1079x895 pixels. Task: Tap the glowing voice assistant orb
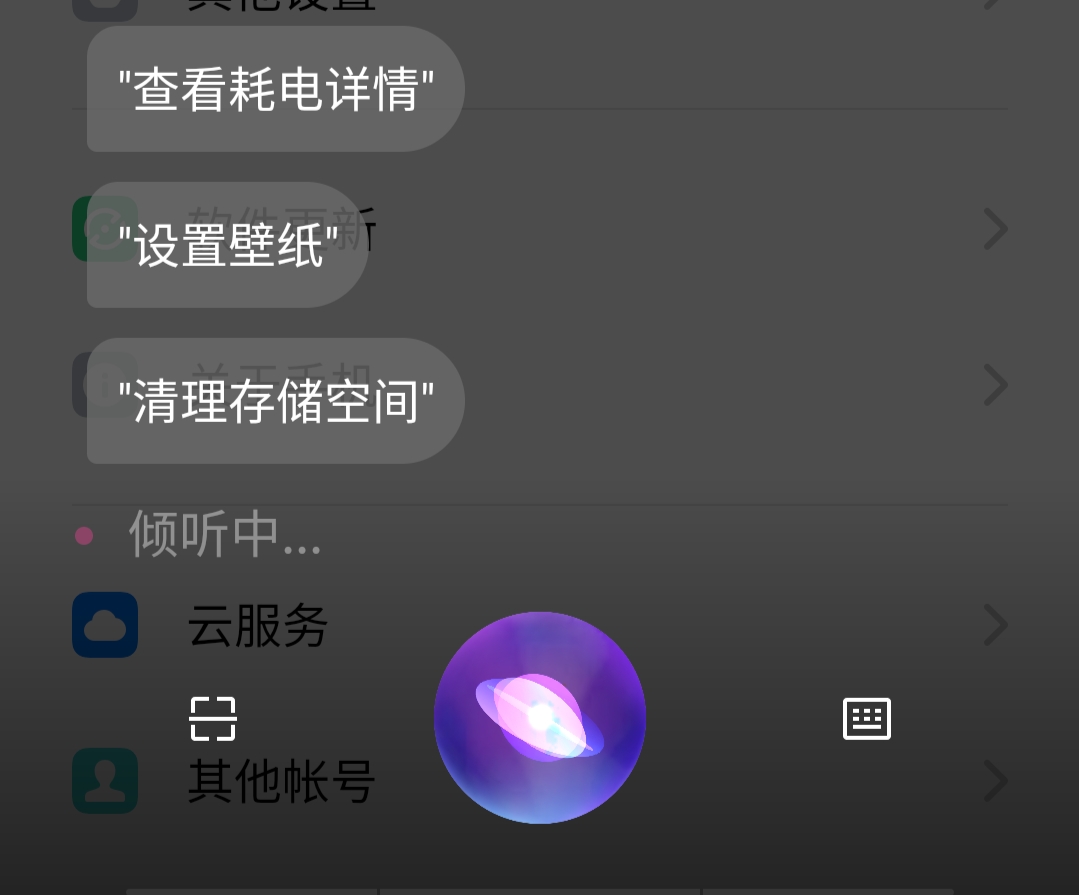click(540, 717)
